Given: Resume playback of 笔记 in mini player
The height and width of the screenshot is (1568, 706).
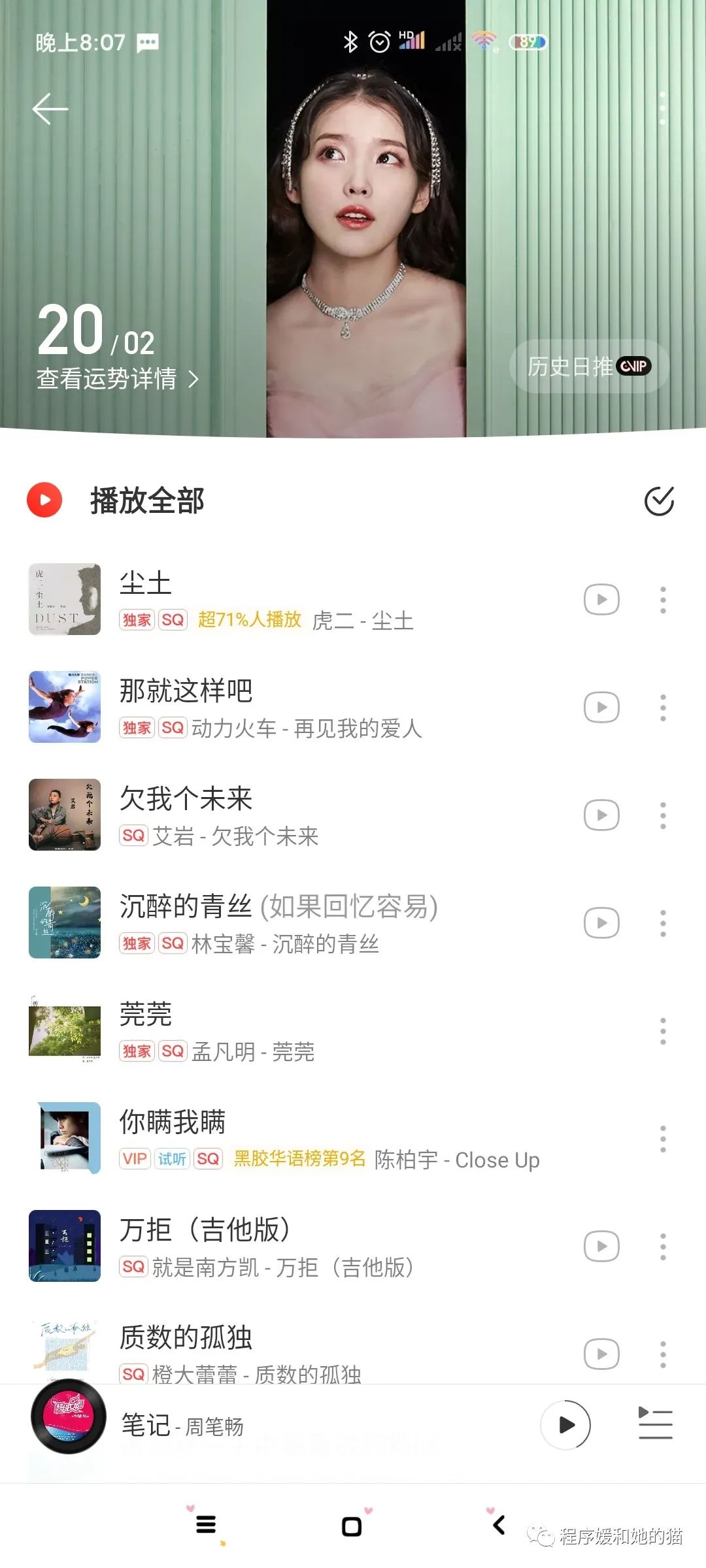Looking at the screenshot, I should [566, 1425].
